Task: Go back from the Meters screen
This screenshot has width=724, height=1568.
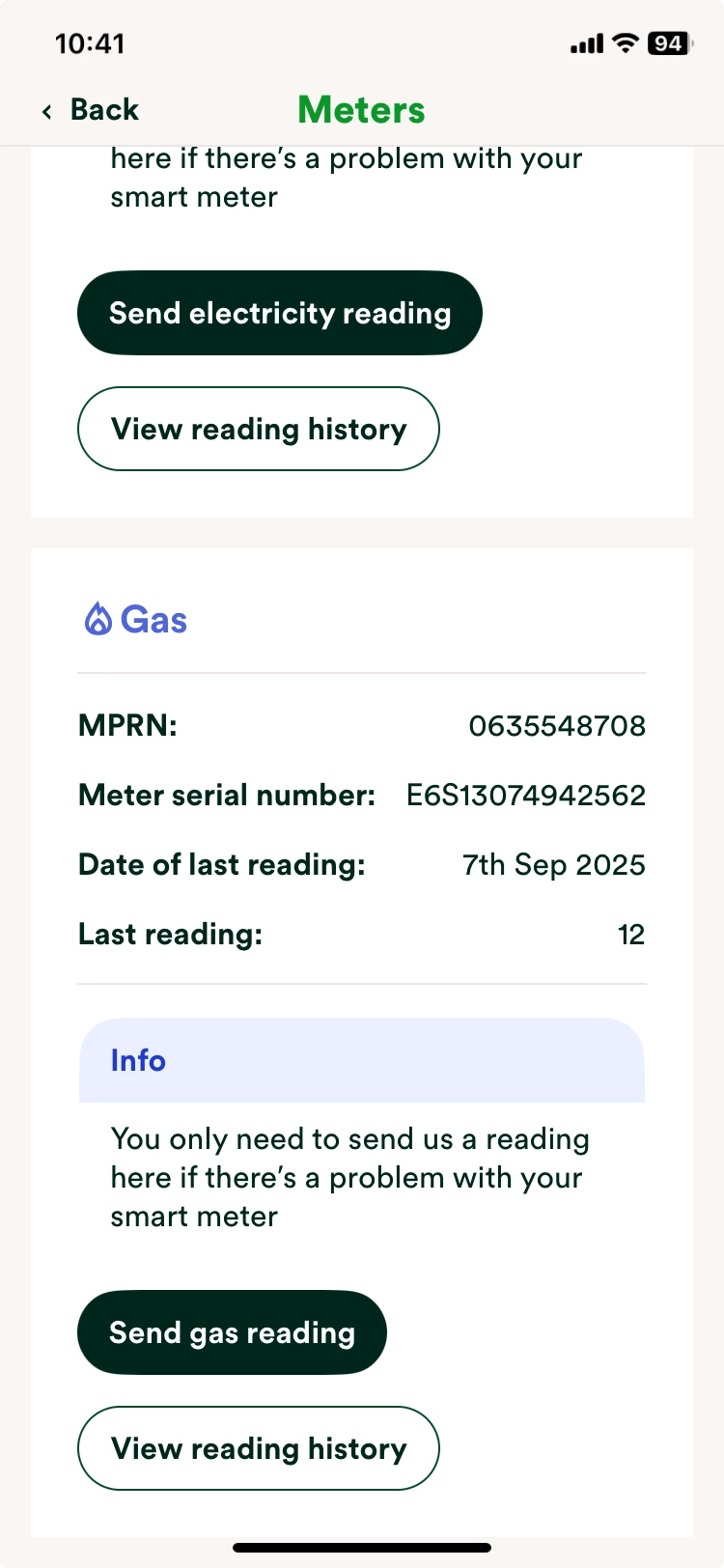Action: 91,110
